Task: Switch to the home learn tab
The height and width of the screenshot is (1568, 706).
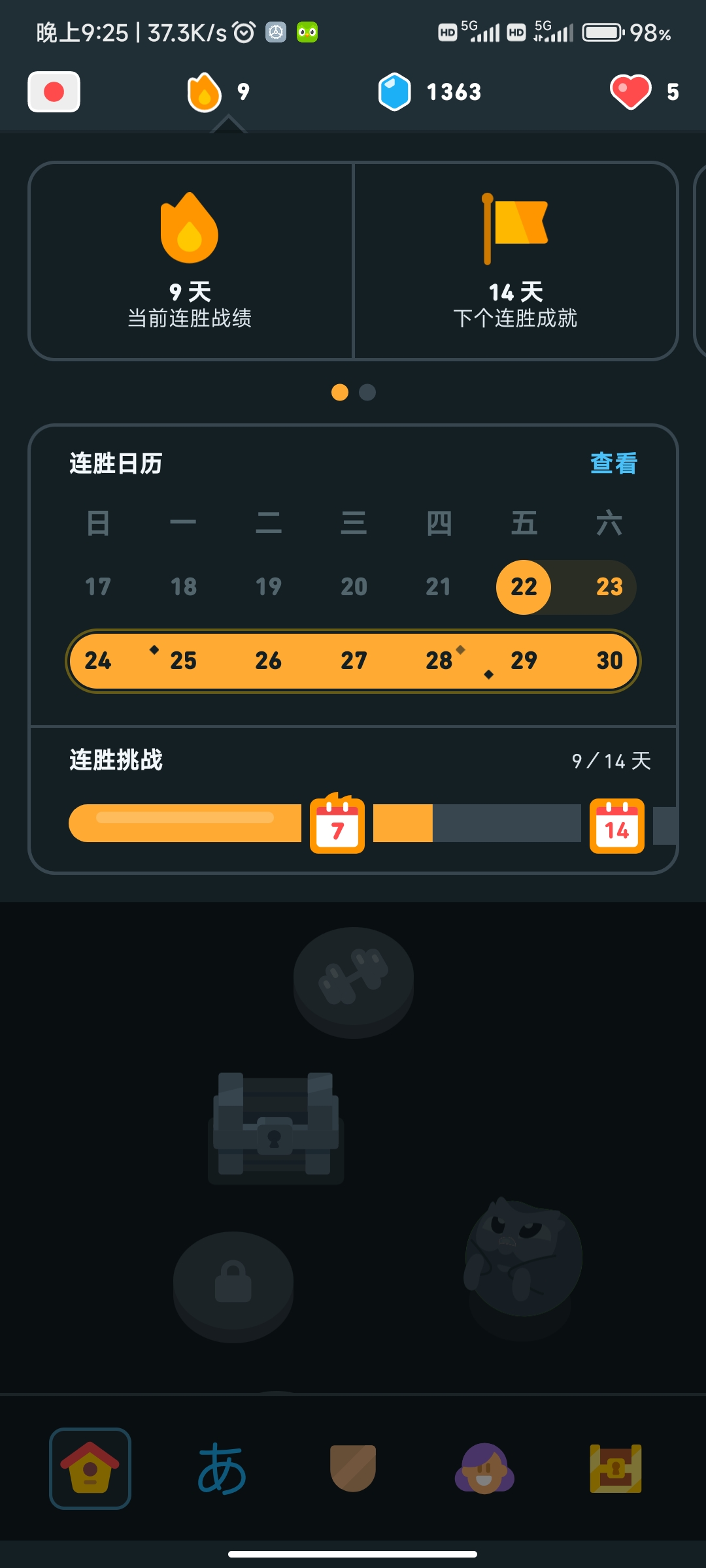Action: 90,1469
